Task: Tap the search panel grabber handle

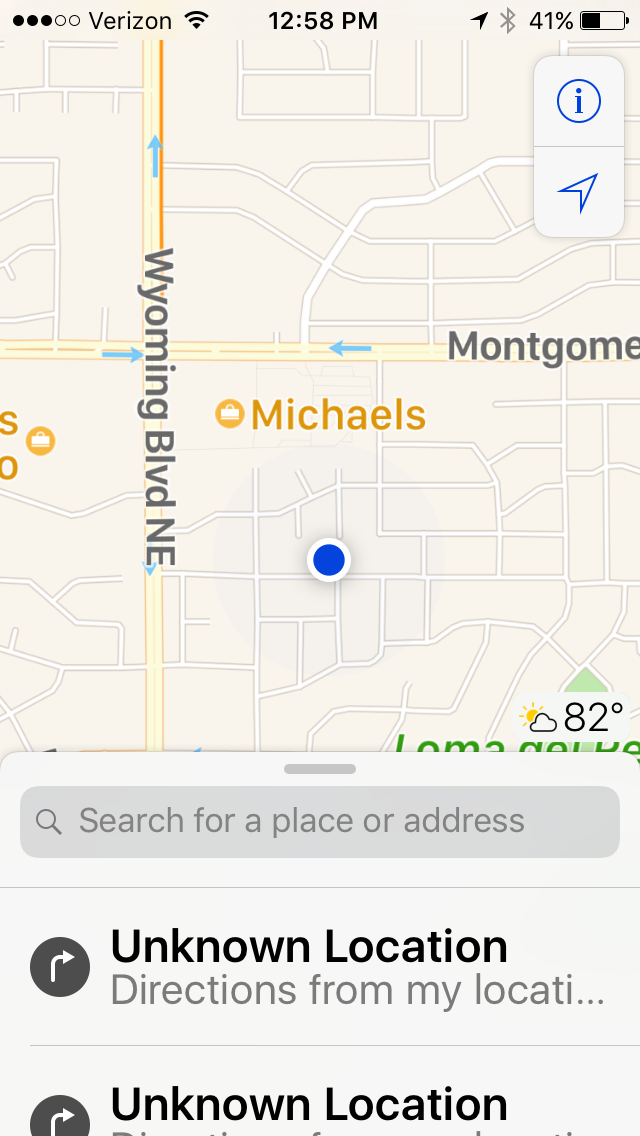Action: point(320,769)
